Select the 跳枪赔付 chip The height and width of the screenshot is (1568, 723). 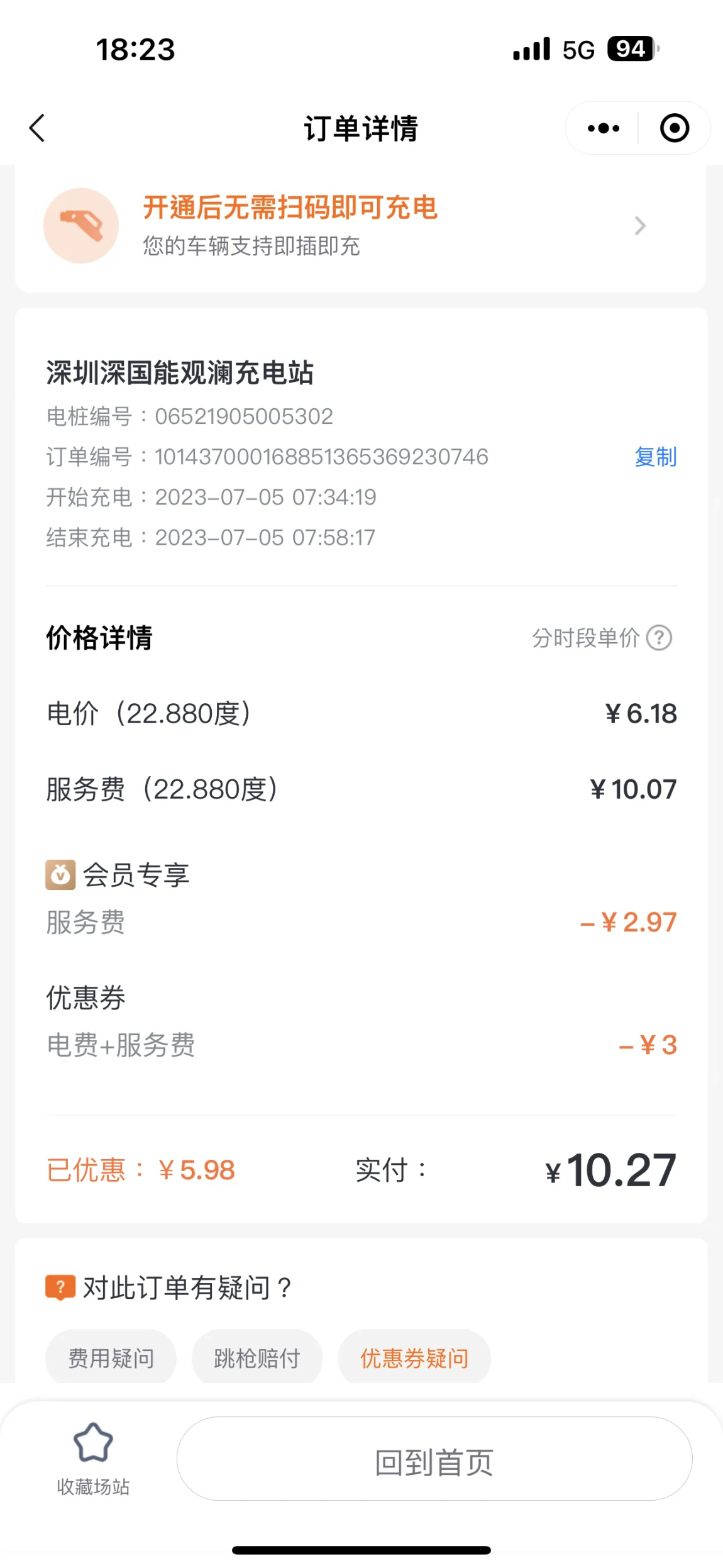point(257,1358)
